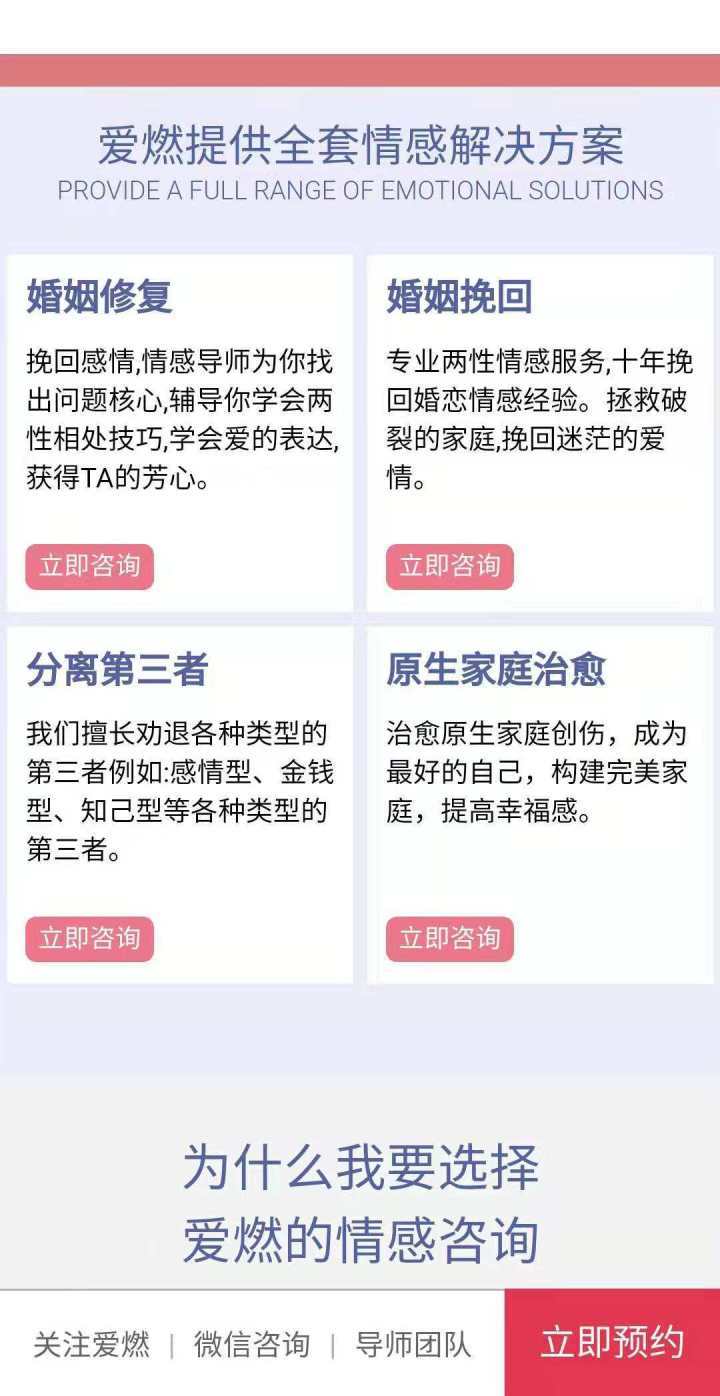
Task: Select 微信咨询 in the bottom bar
Action: click(x=251, y=1344)
